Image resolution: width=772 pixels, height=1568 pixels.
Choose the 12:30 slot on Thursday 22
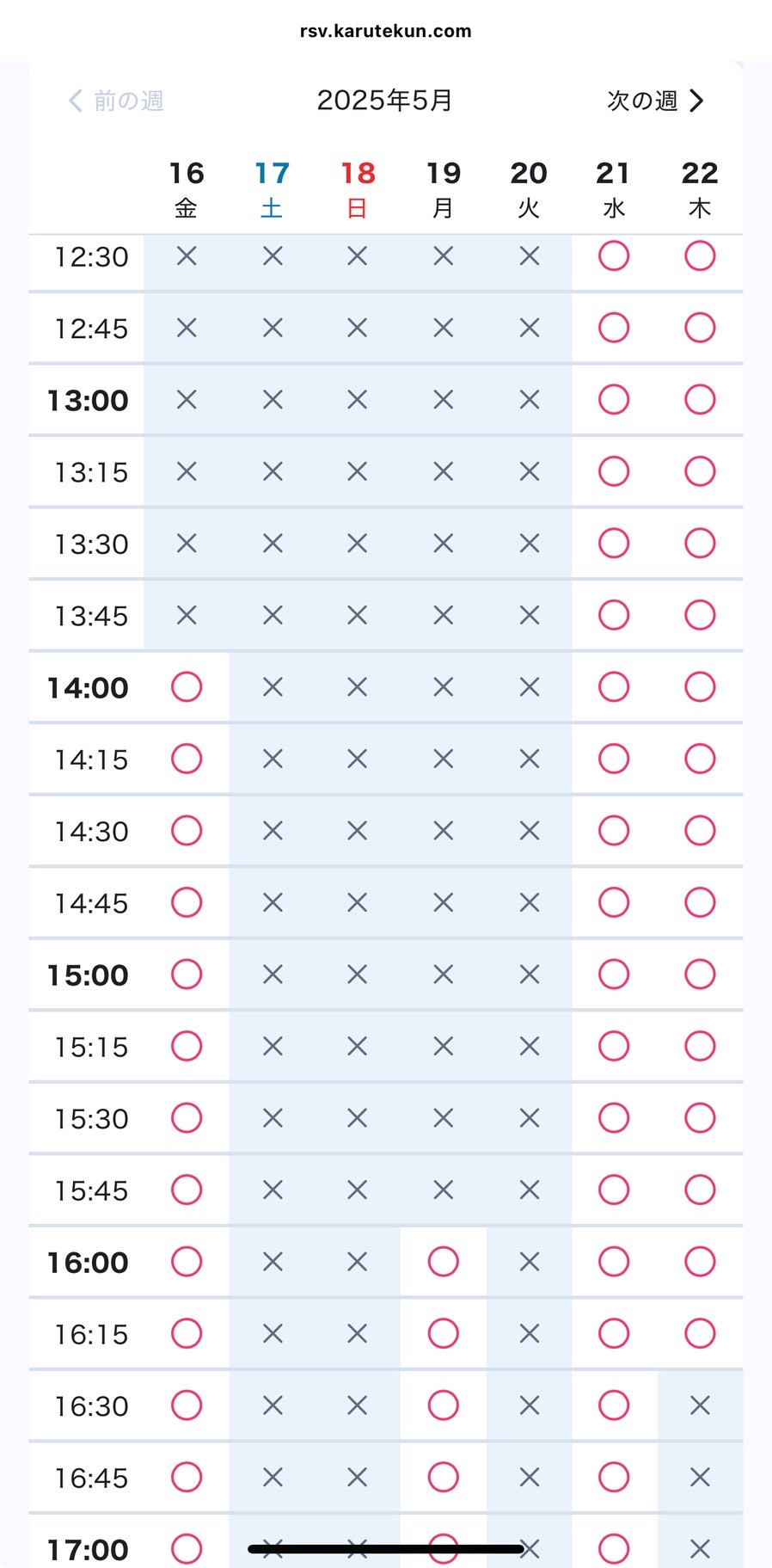click(x=700, y=255)
